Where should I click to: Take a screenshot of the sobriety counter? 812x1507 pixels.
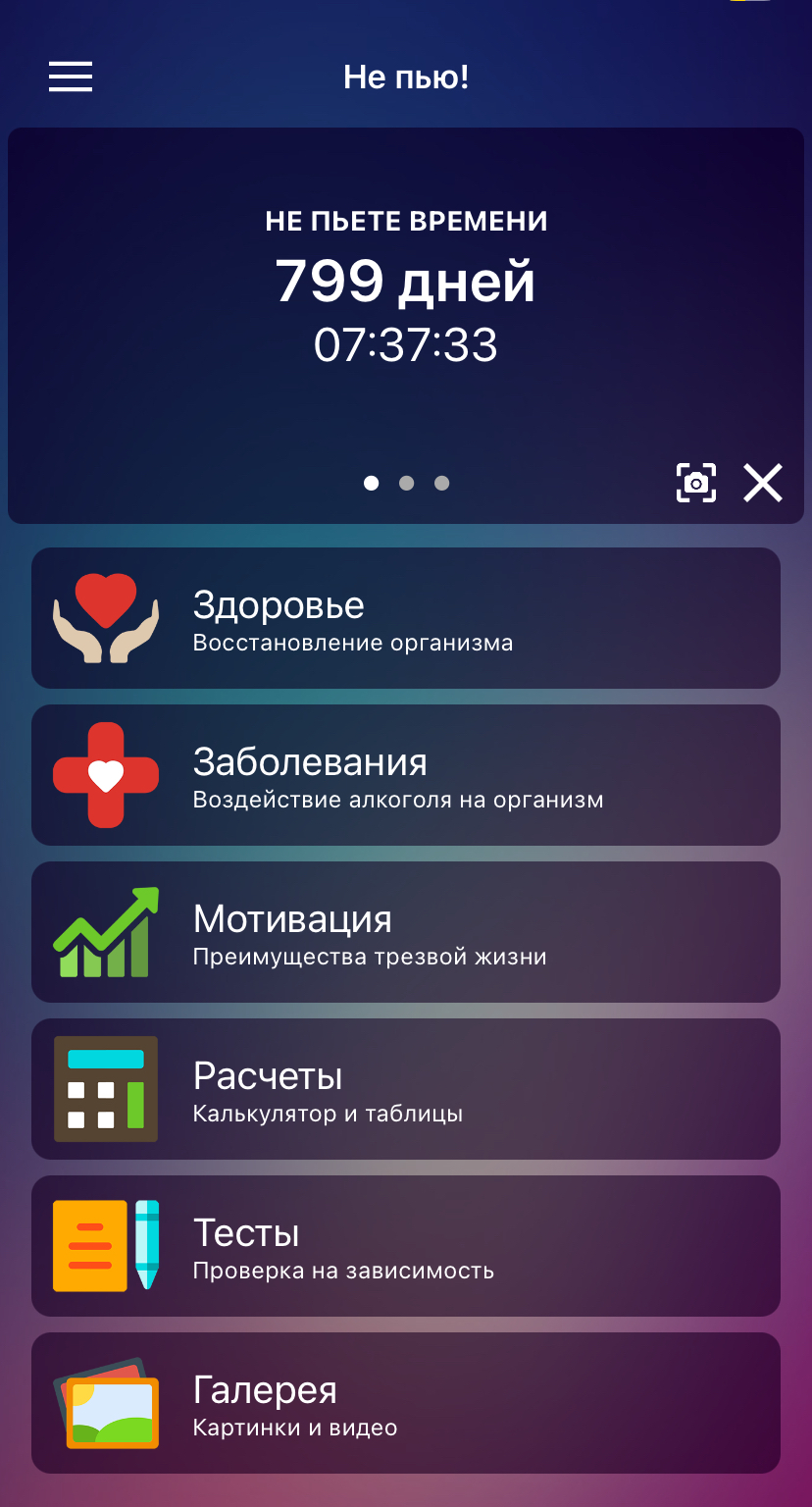696,483
